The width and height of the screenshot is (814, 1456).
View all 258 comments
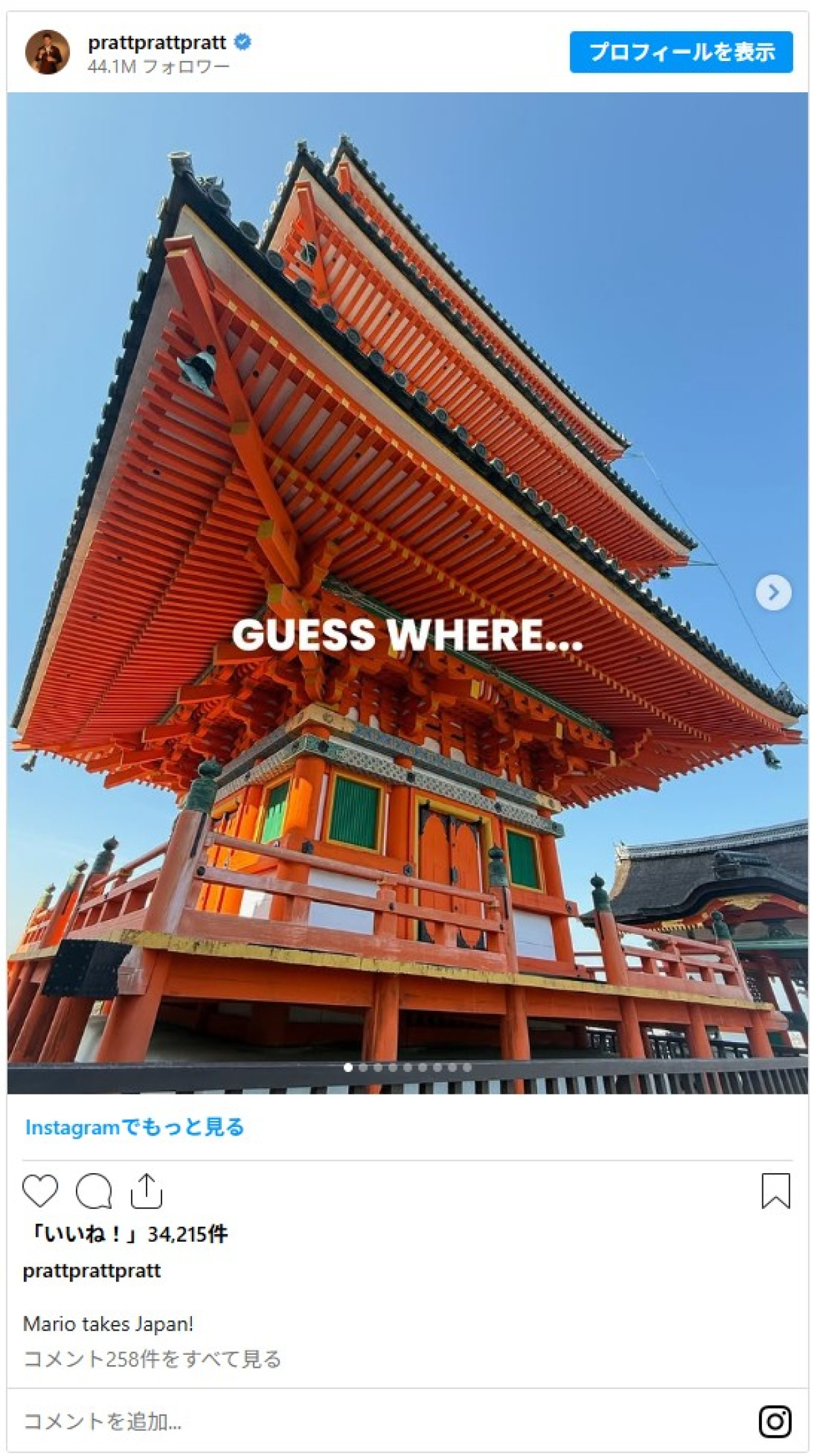[152, 1359]
